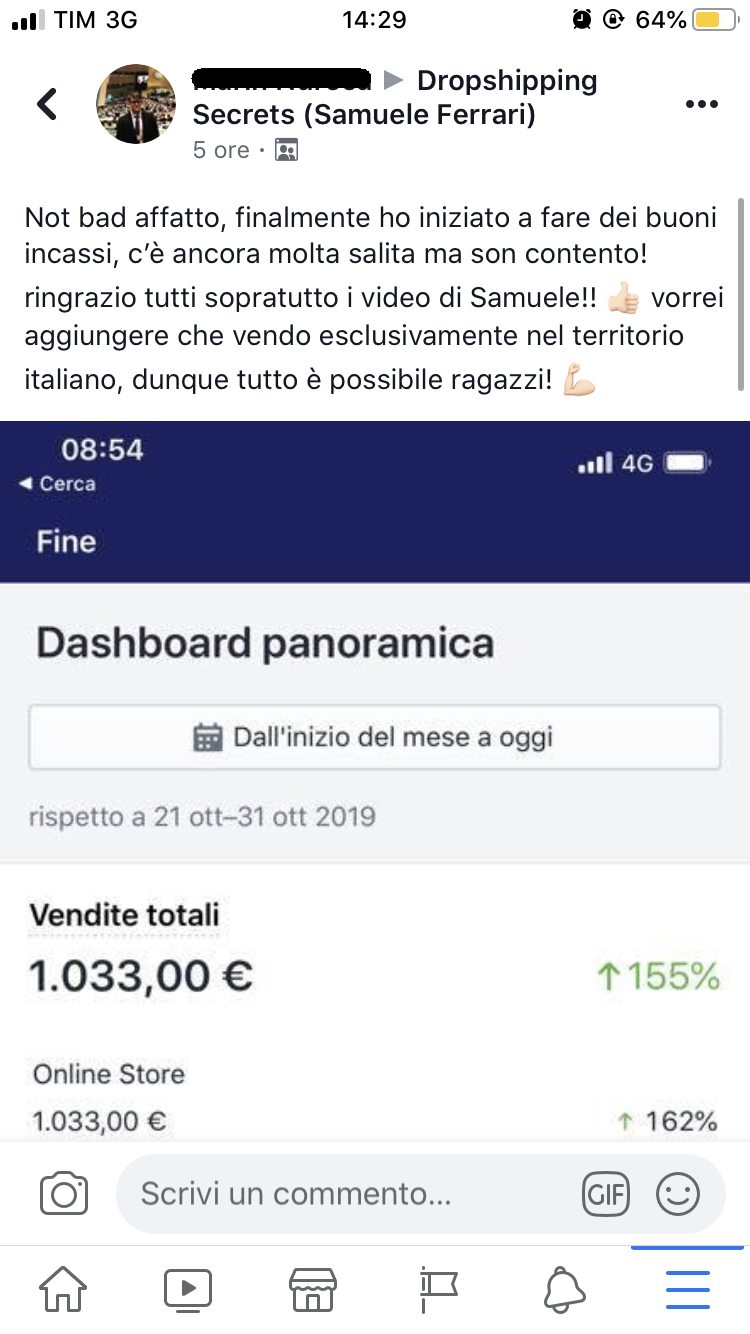Image resolution: width=750 pixels, height=1334 pixels.
Task: Open the emoji smiley picker
Action: point(678,1194)
